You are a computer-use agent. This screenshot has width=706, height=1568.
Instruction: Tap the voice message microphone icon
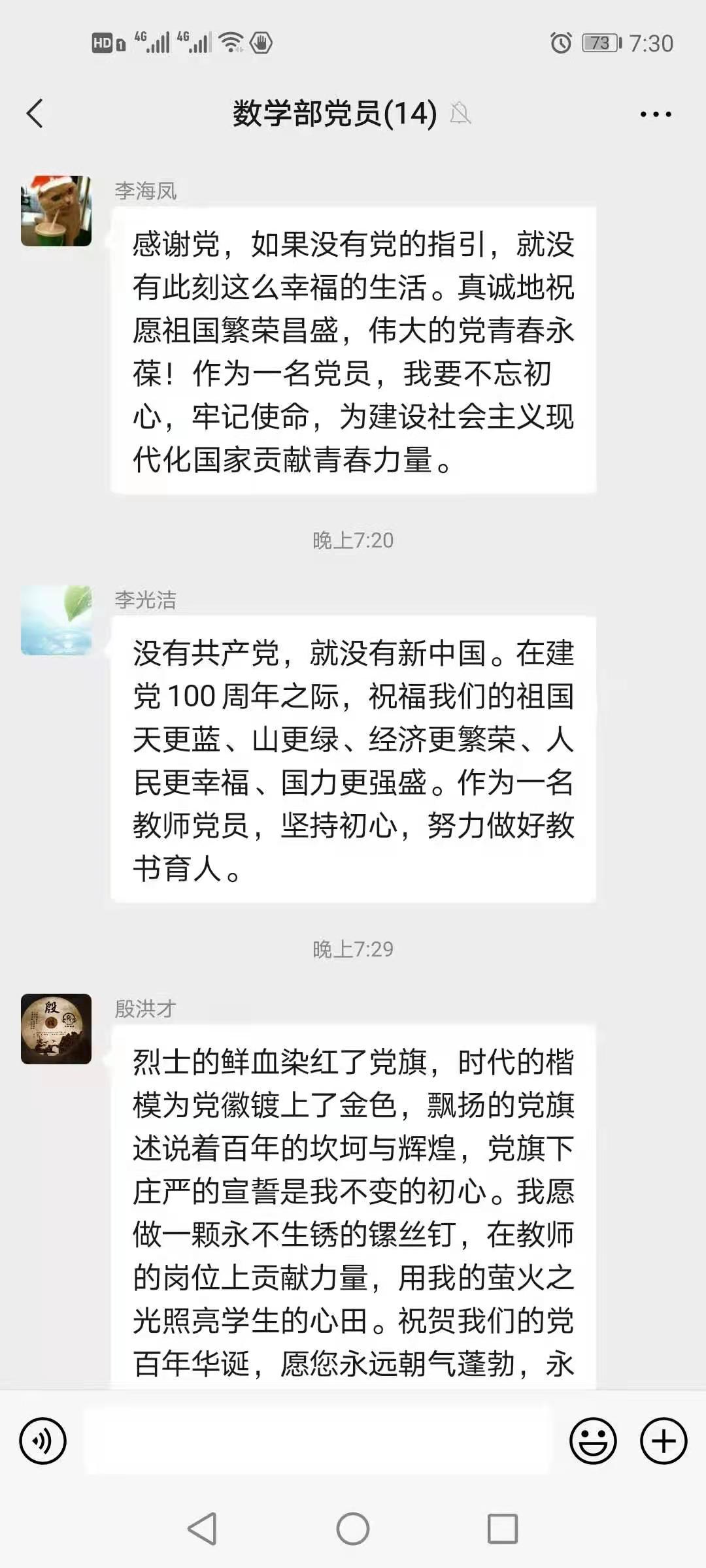(x=44, y=1441)
